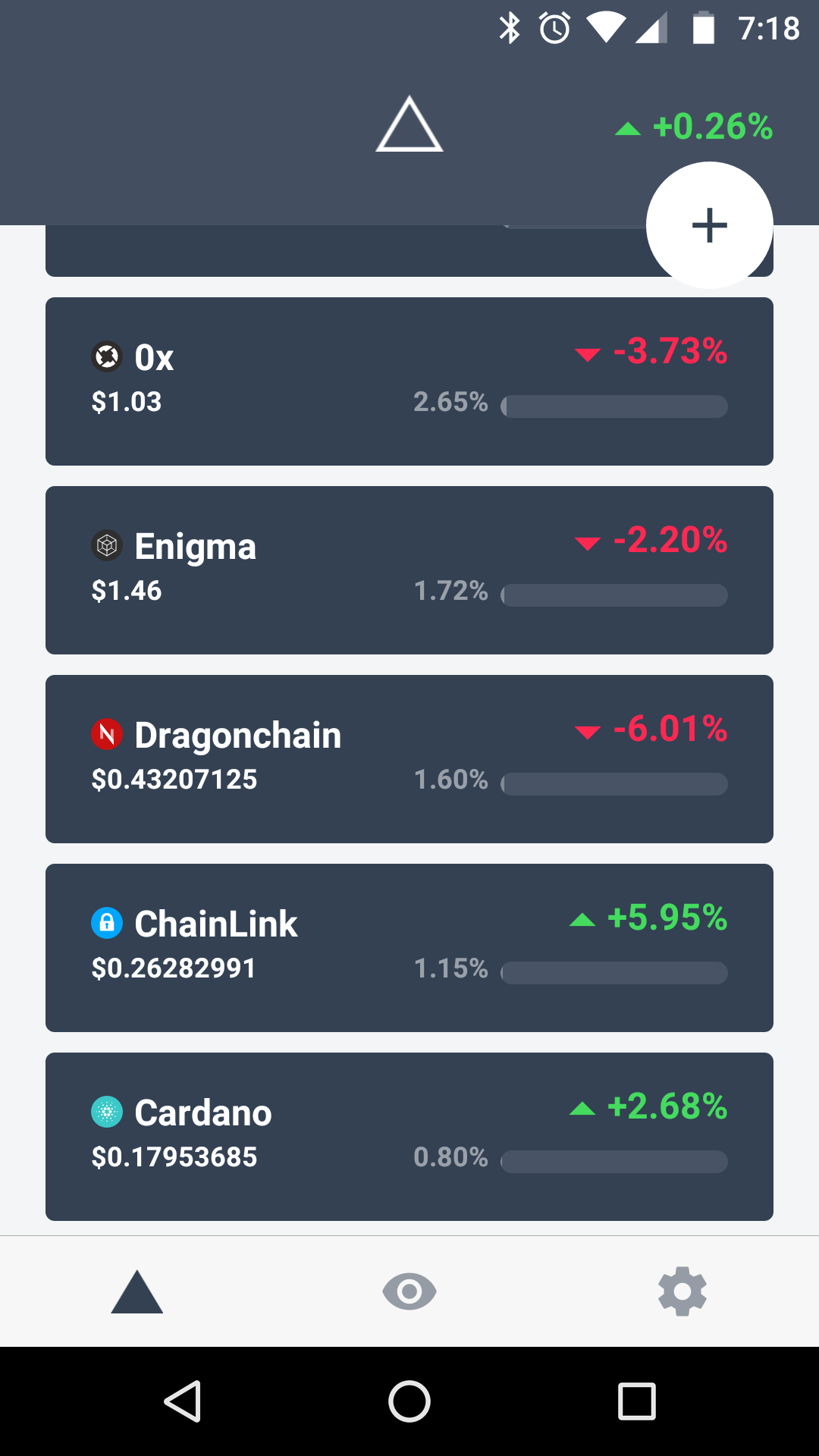Switch to the watchlist eye tab
Image resolution: width=819 pixels, height=1456 pixels.
409,1291
